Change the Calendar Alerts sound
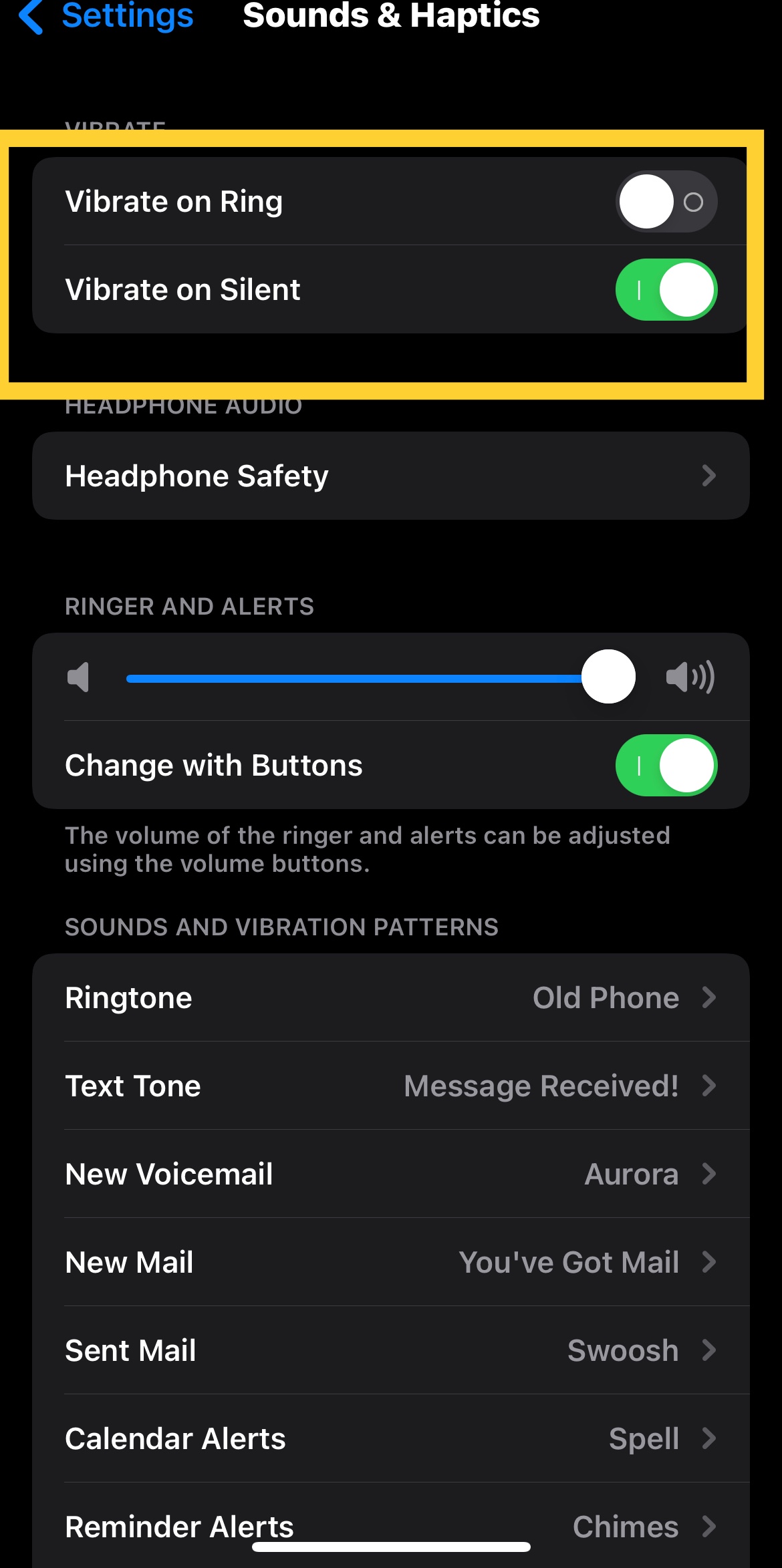 (390, 1439)
